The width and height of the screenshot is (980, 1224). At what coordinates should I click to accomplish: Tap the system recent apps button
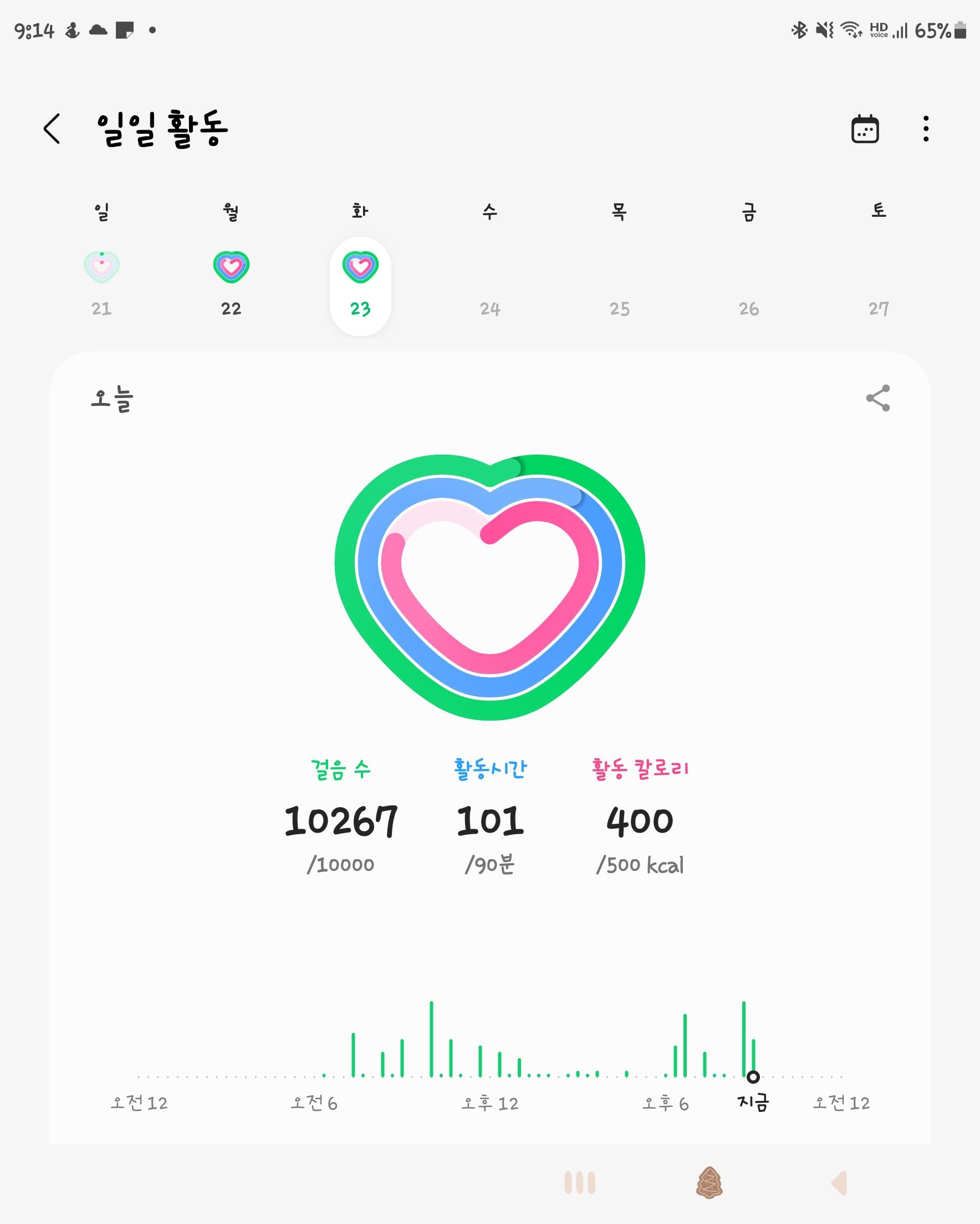tap(579, 1182)
